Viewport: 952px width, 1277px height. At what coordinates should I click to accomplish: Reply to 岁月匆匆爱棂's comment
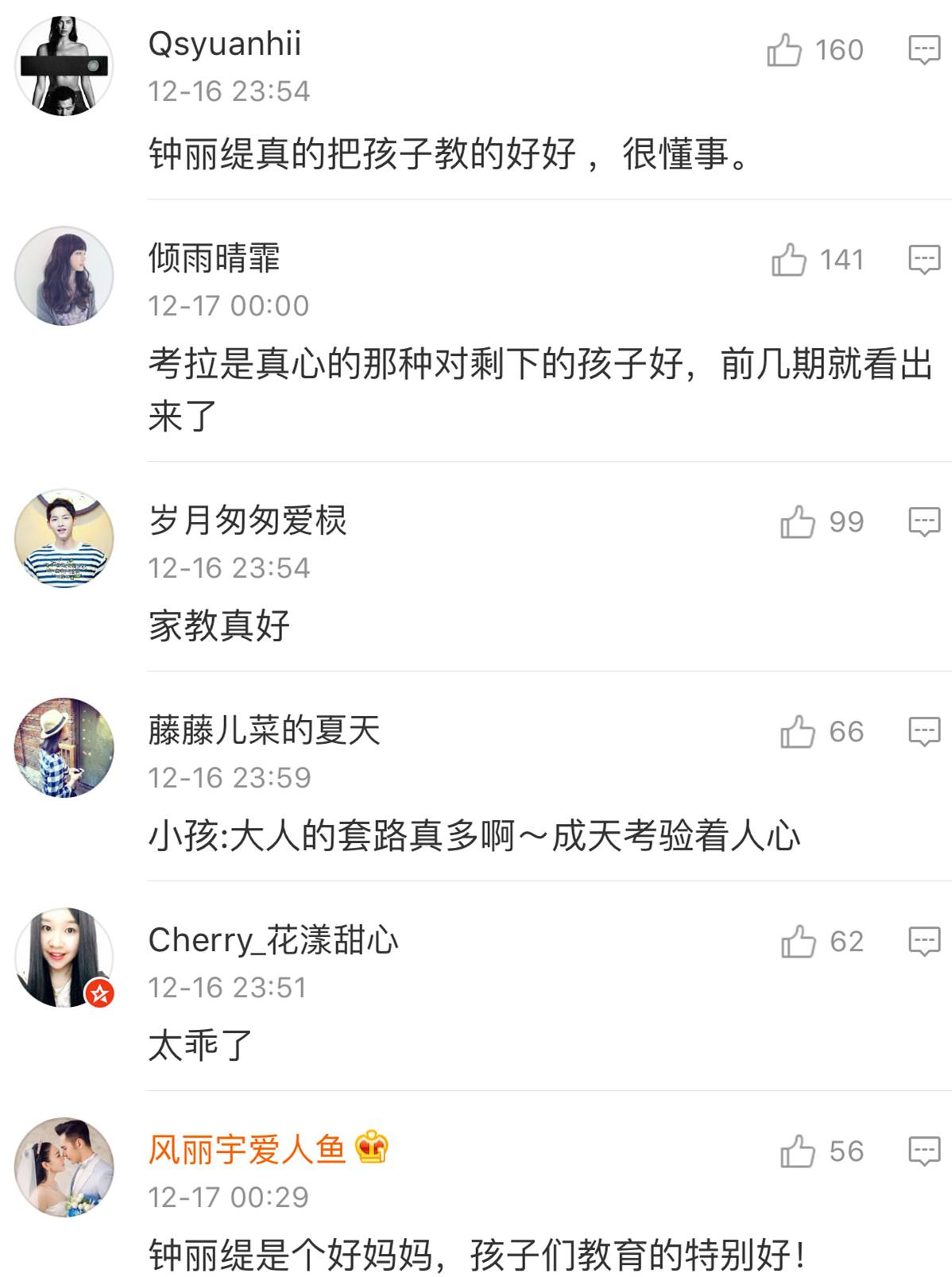click(924, 522)
